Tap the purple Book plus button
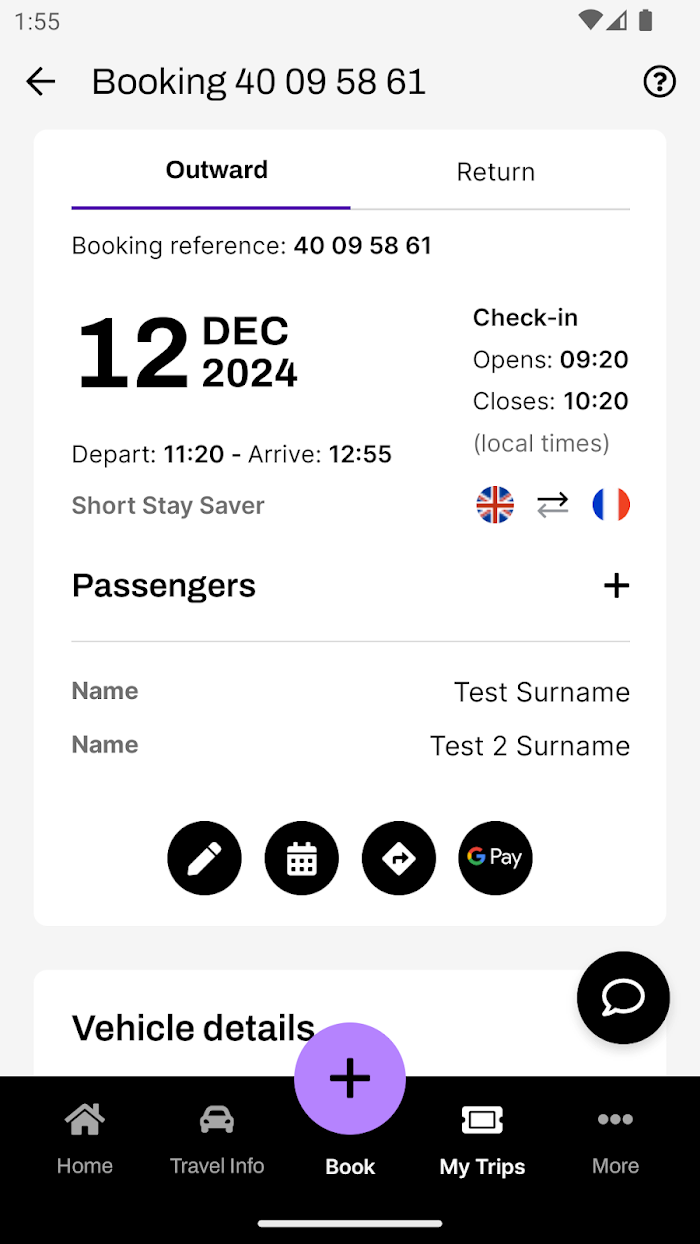Viewport: 700px width, 1244px height. click(x=350, y=1078)
